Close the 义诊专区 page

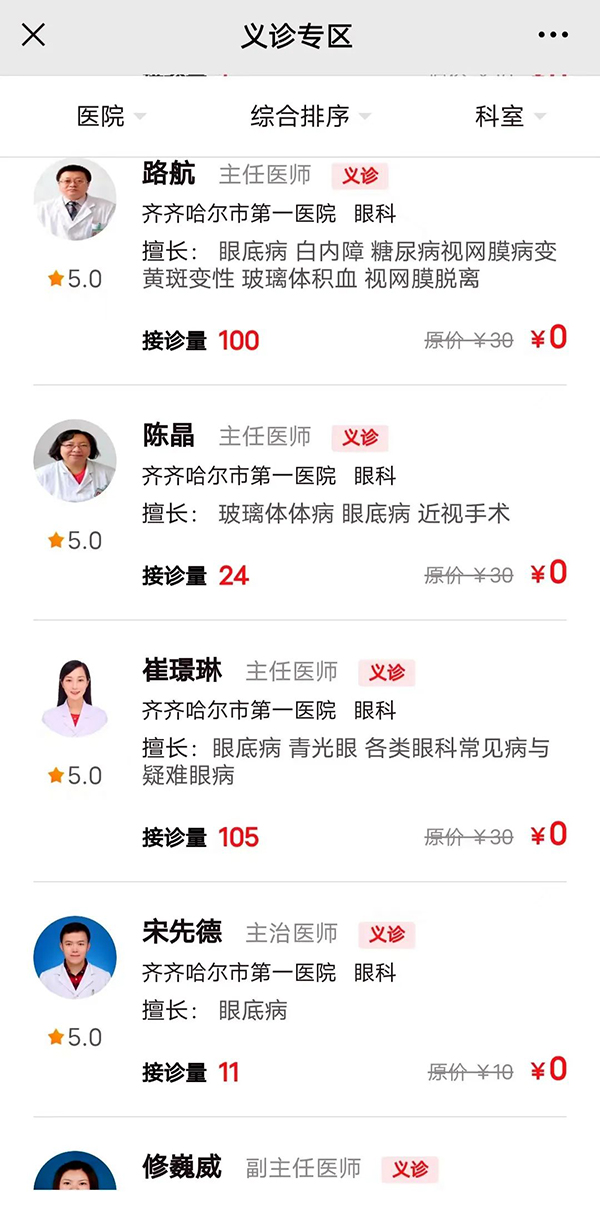[x=33, y=36]
